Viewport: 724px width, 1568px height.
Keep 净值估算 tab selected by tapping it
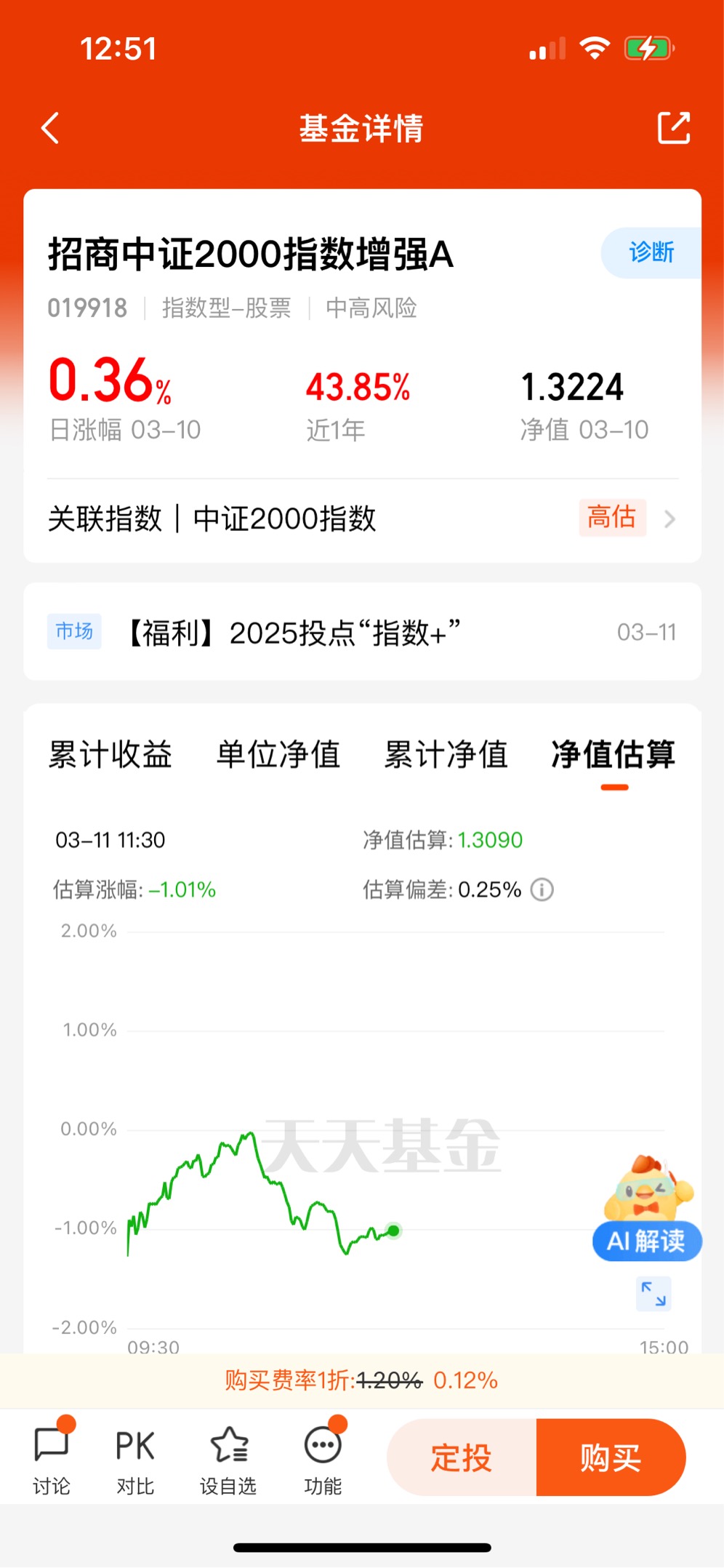pyautogui.click(x=614, y=755)
